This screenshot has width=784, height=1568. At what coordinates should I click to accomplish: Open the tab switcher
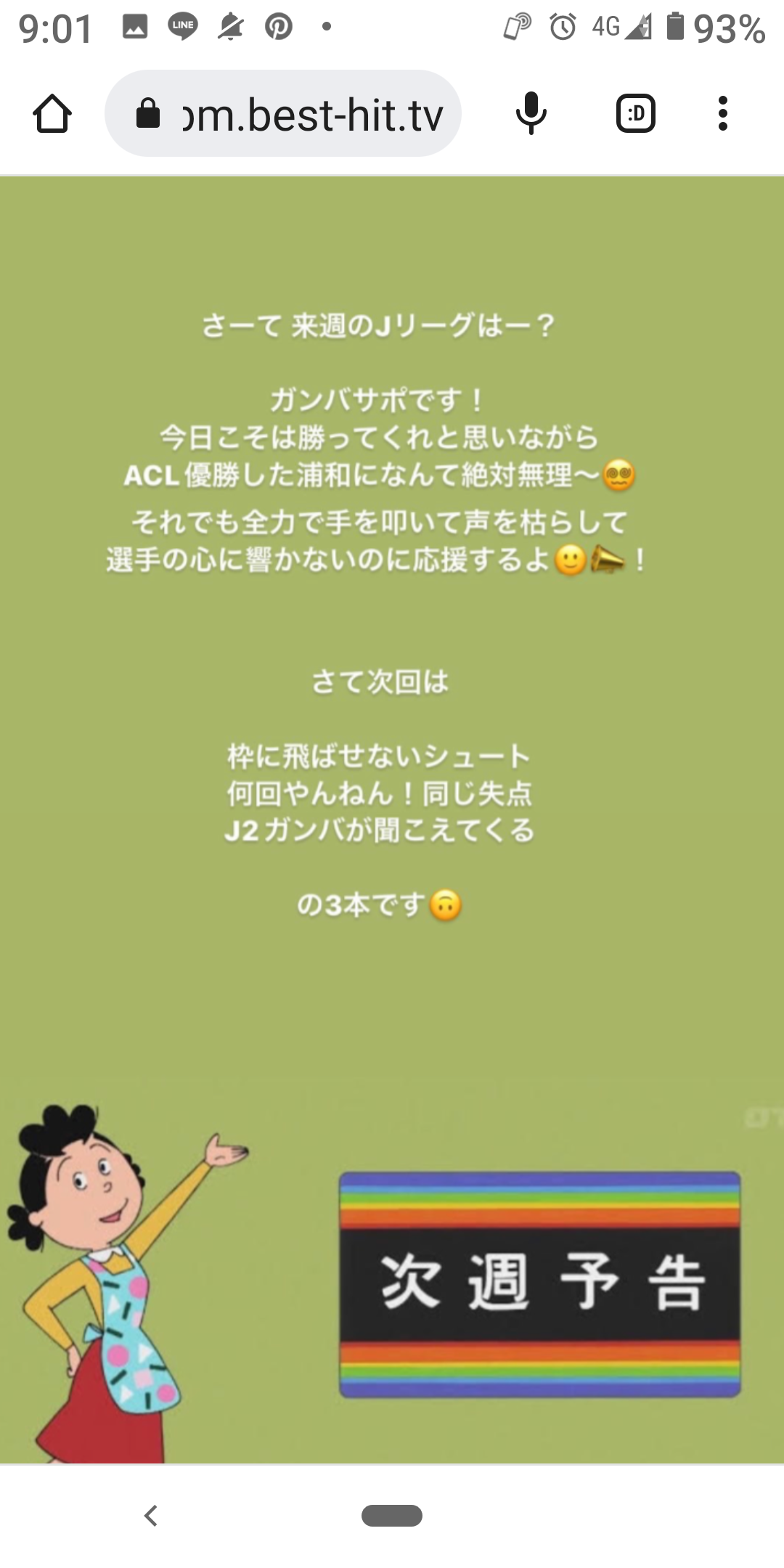tap(635, 114)
